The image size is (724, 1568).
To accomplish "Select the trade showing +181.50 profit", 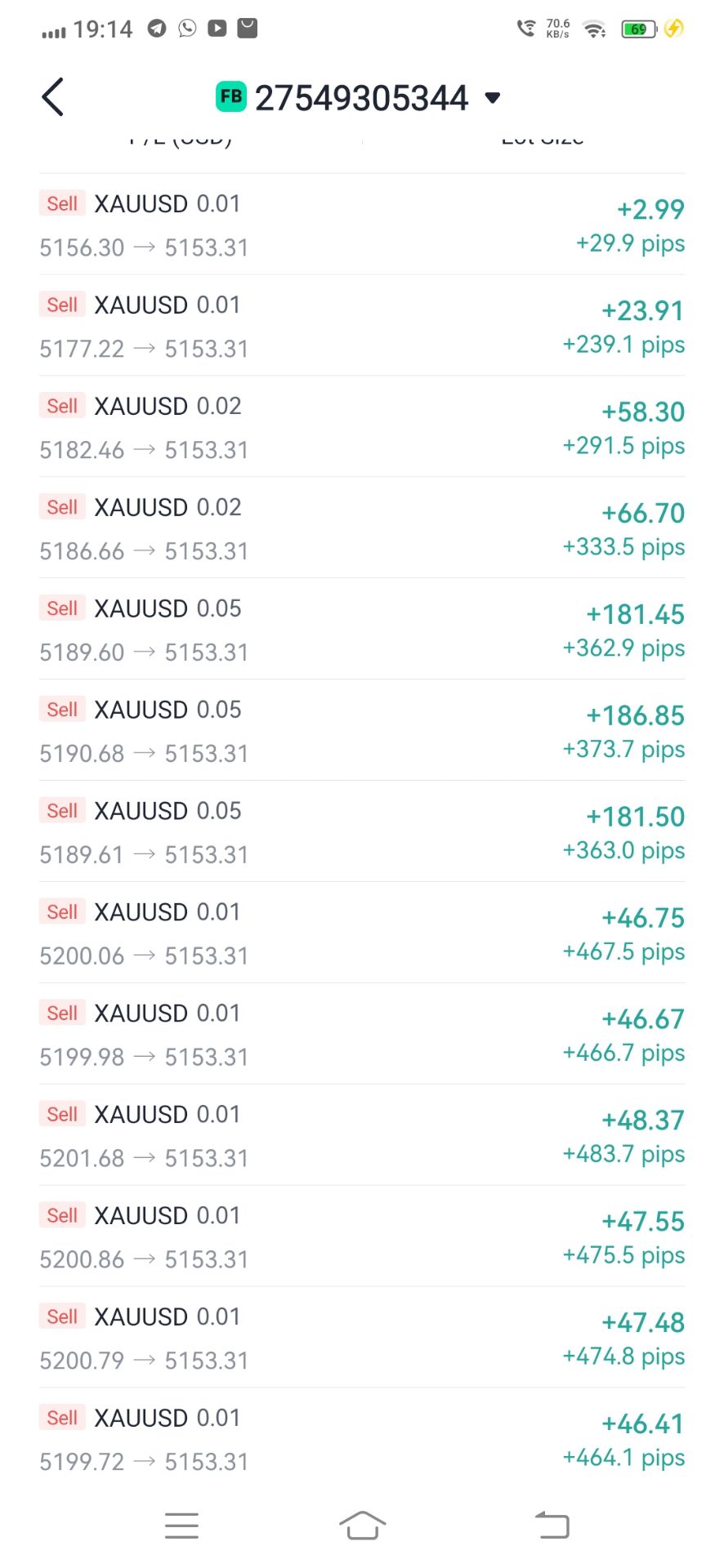I will tap(361, 832).
